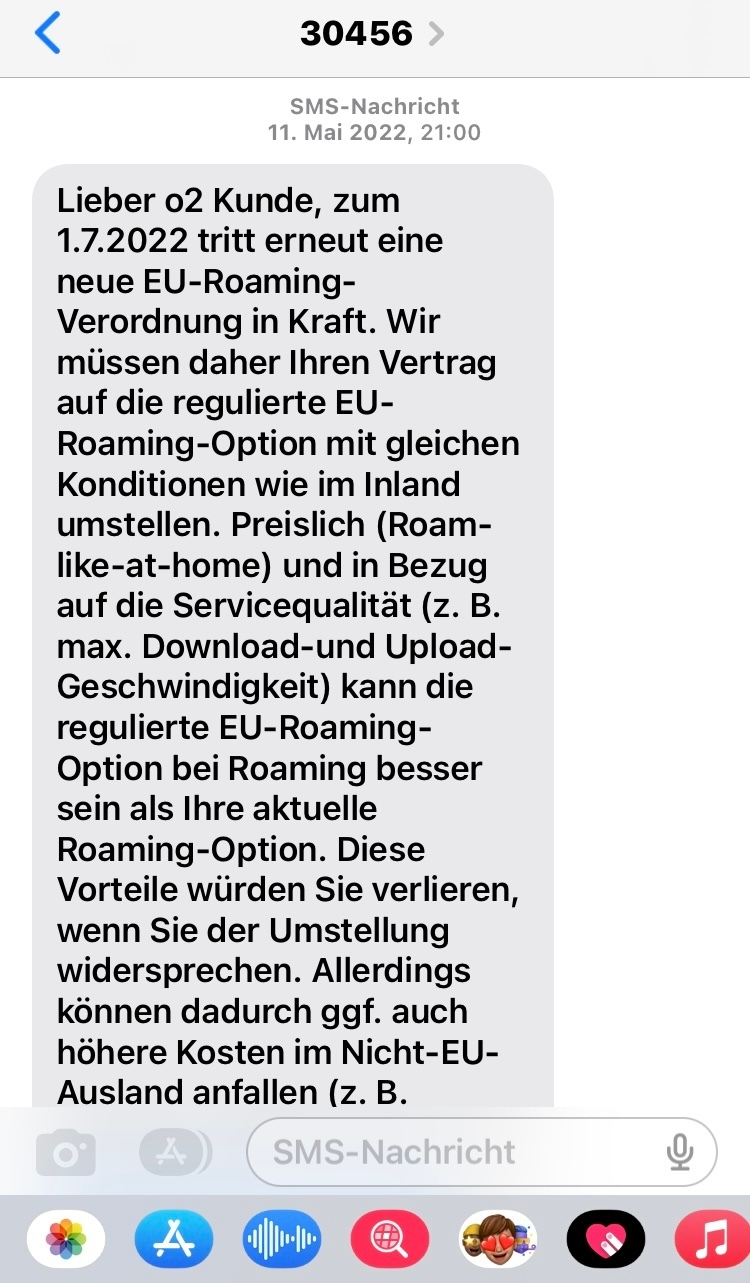The image size is (750, 1283).
Task: Open the audio messages waveform app
Action: tap(282, 1239)
